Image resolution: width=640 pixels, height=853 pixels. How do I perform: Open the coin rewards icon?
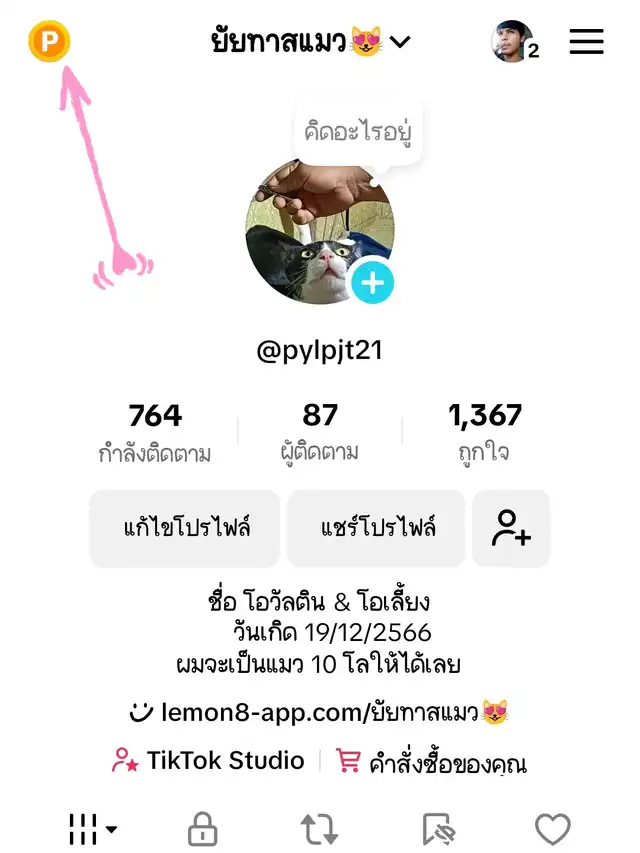[x=49, y=42]
